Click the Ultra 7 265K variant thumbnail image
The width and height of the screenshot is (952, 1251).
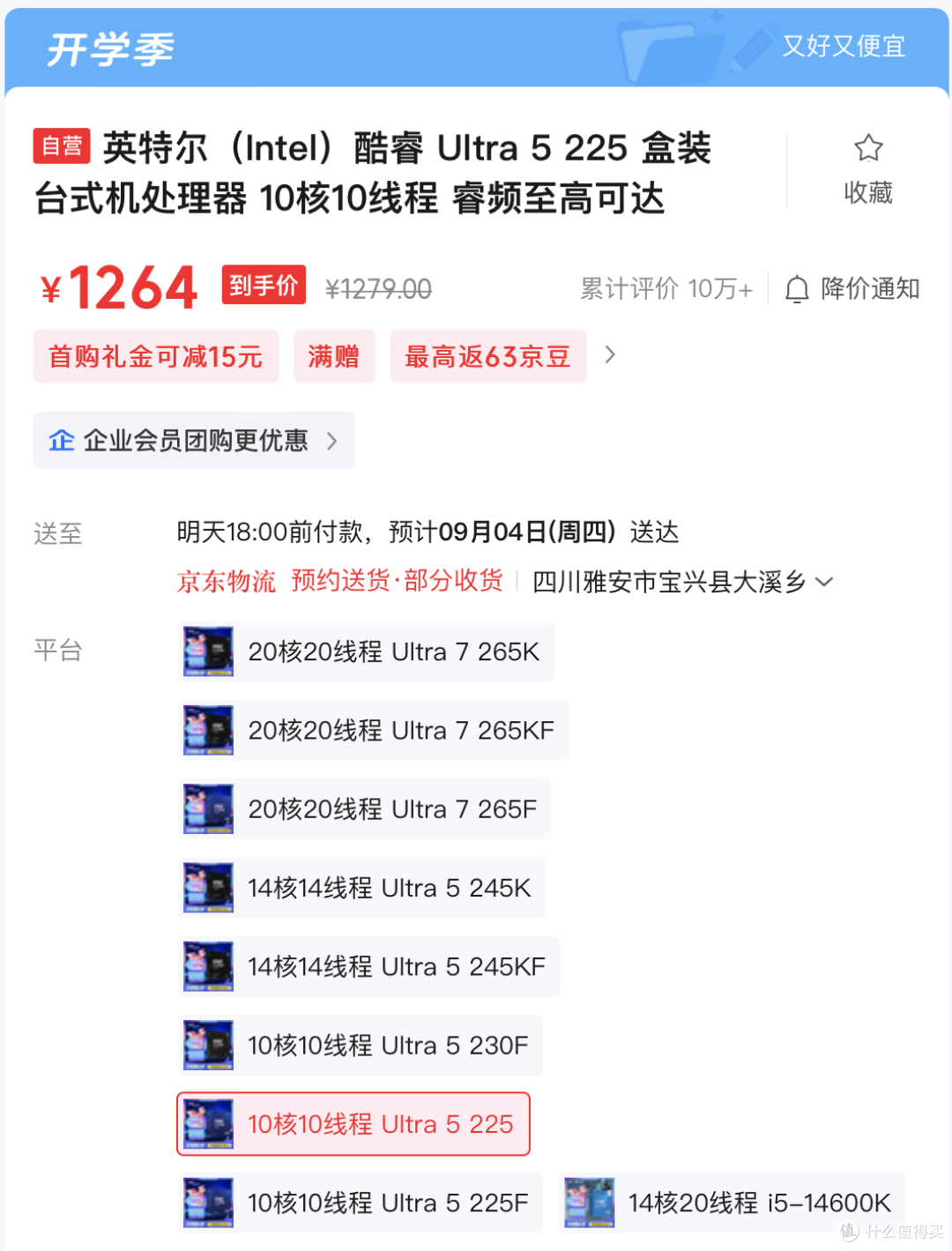(207, 652)
